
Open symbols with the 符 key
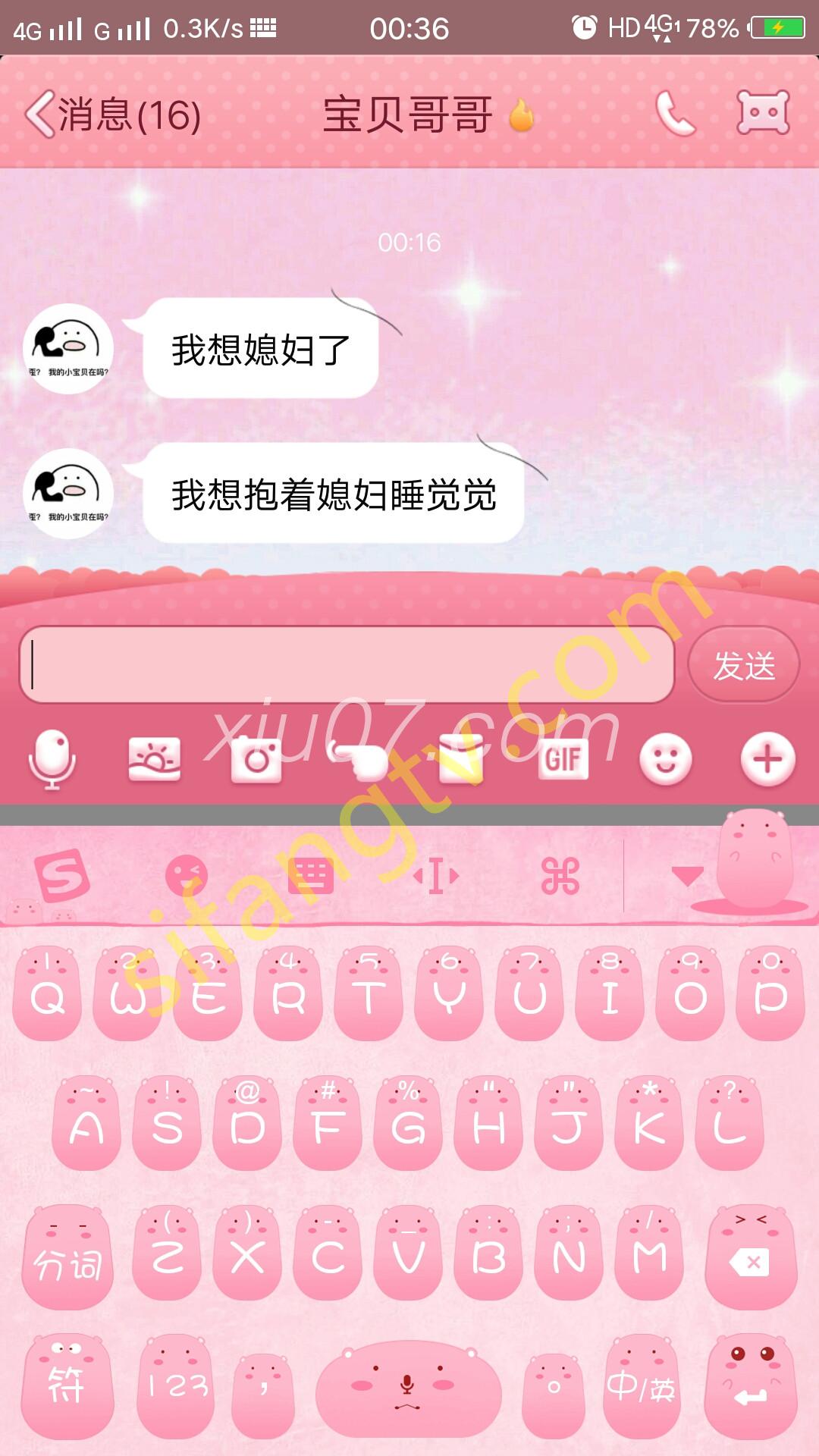(67, 1386)
